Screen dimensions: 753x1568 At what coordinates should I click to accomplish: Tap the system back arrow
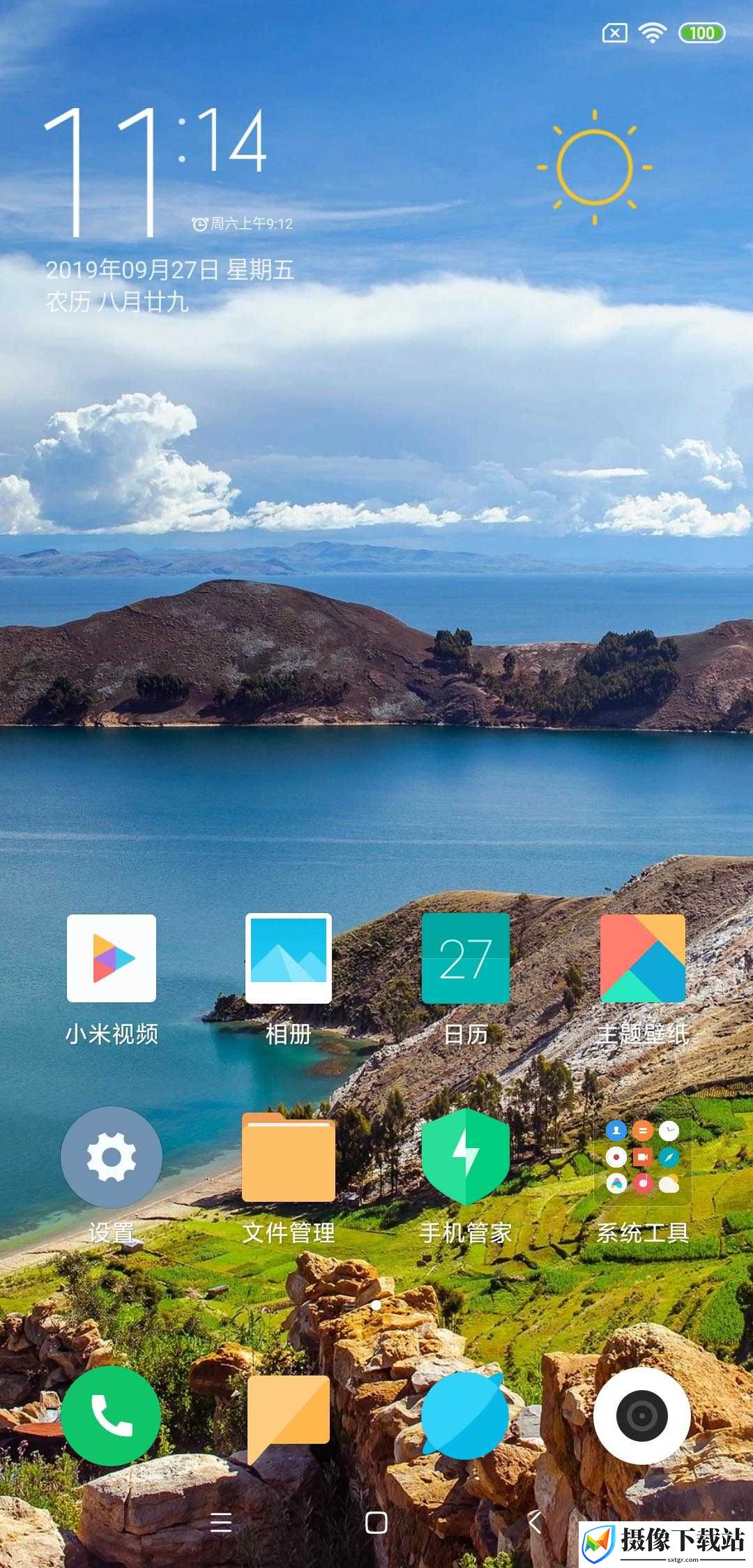[x=535, y=1522]
